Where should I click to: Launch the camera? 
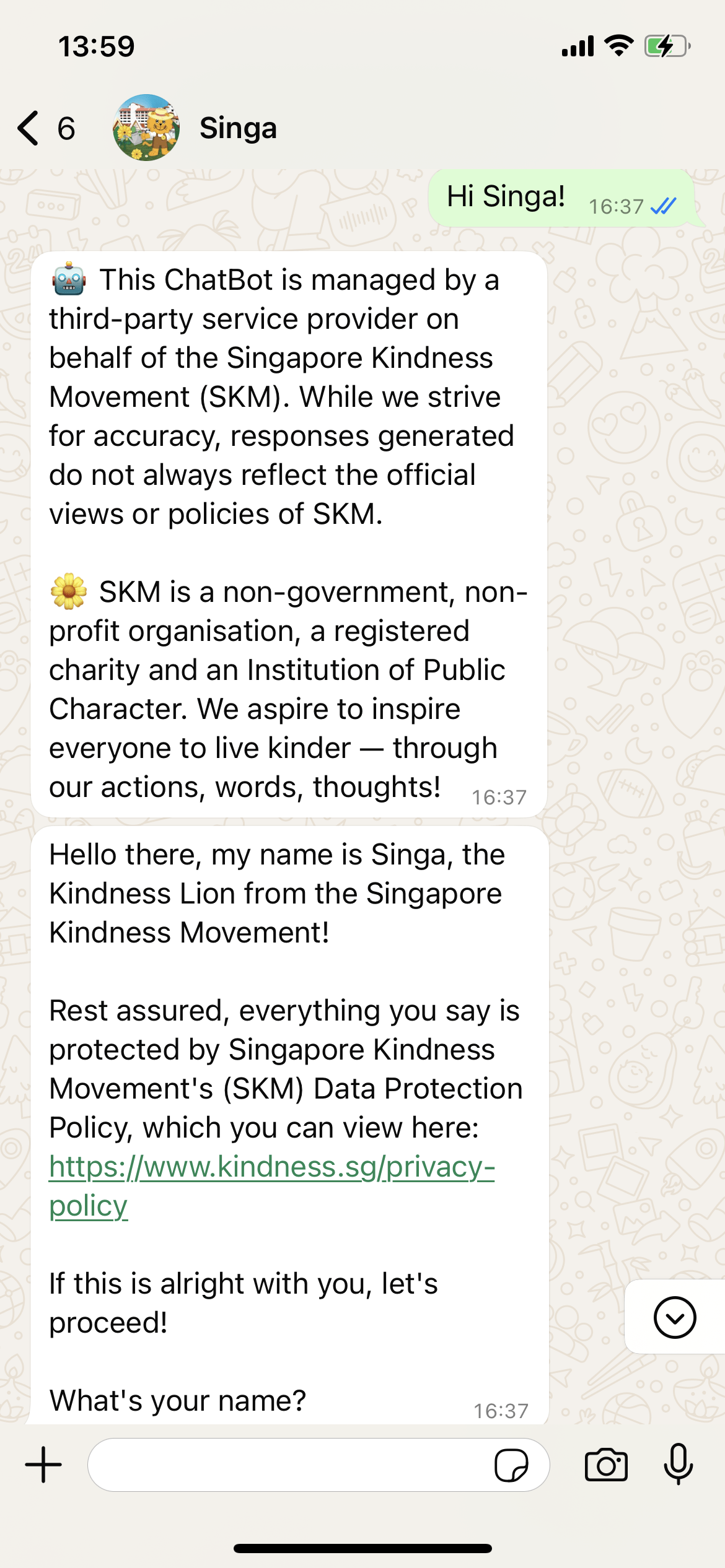pyautogui.click(x=606, y=1465)
